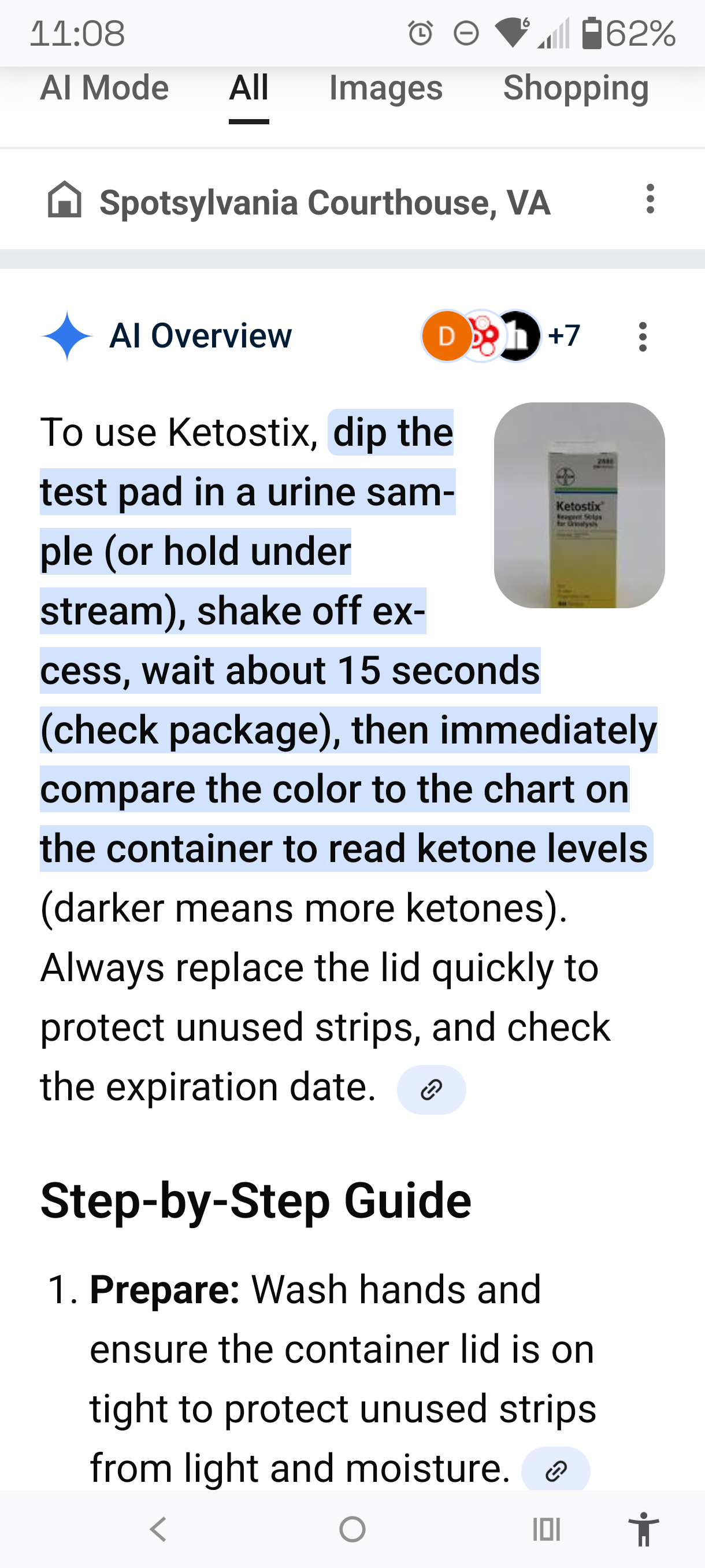Open the source link for the Prepare step
Image resolution: width=705 pixels, height=1568 pixels.
555,1469
